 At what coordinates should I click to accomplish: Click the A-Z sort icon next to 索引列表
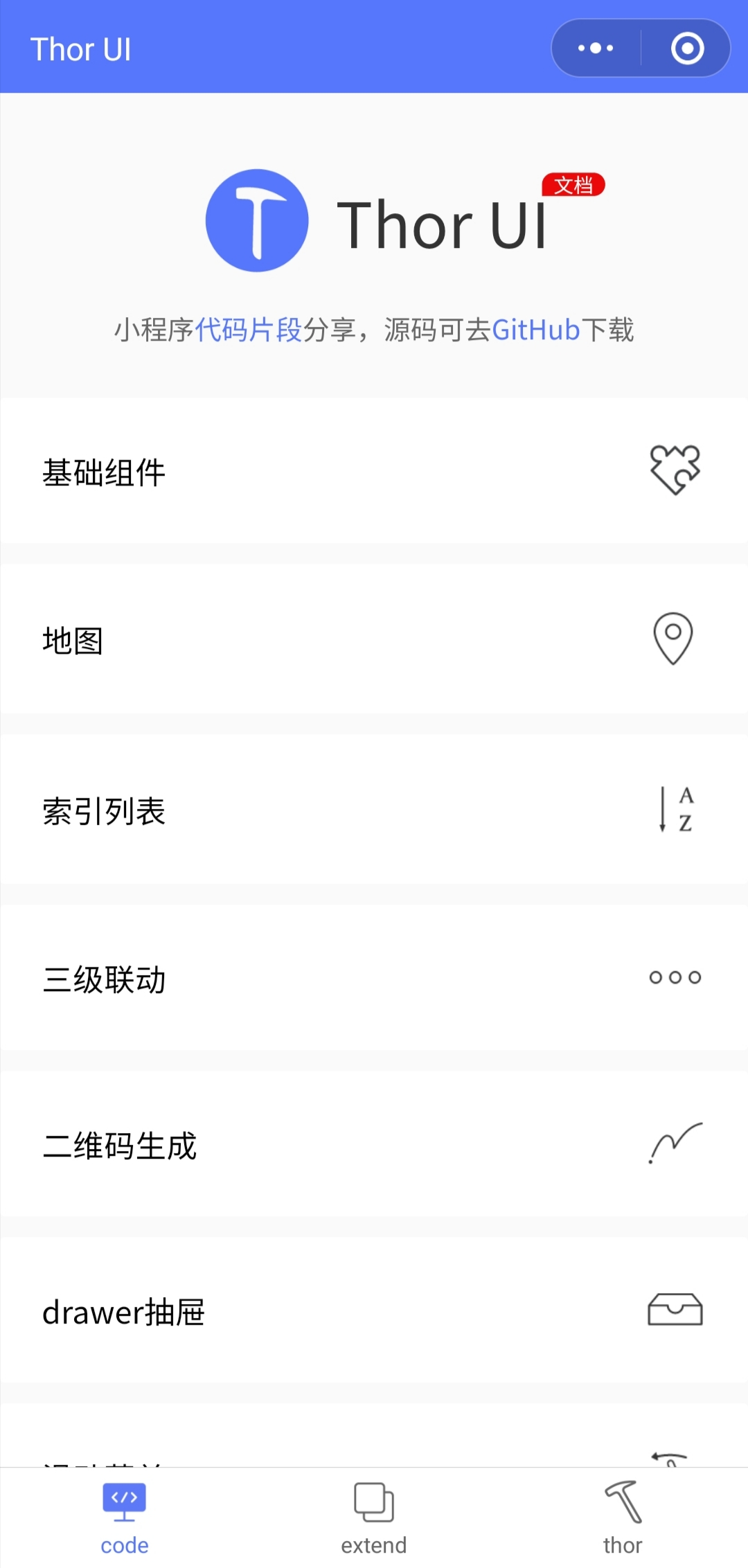click(674, 809)
